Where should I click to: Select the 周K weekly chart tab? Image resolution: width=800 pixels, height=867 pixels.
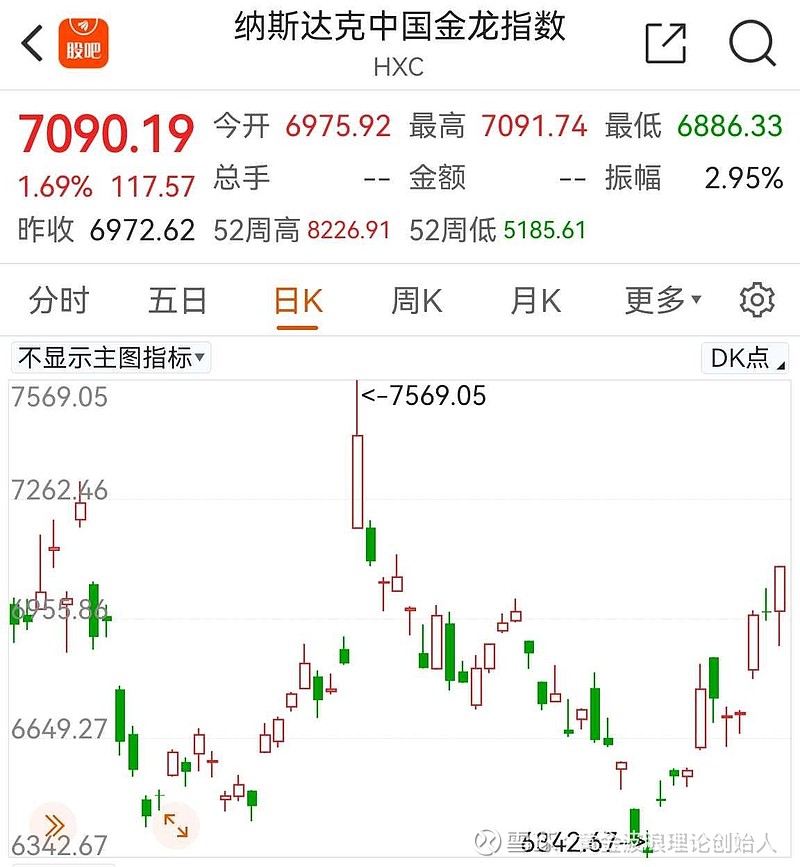415,299
